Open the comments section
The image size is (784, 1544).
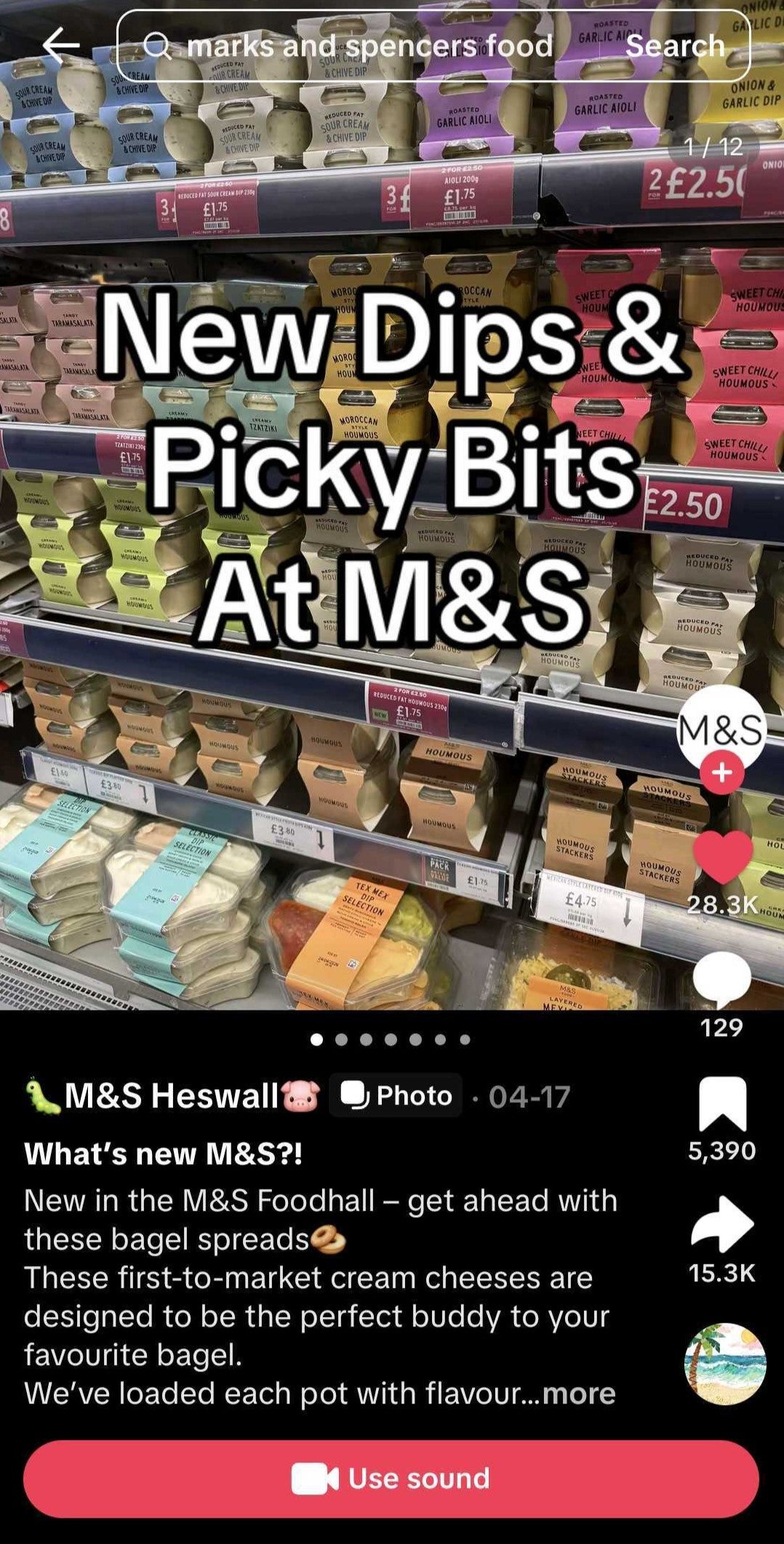pos(721,979)
